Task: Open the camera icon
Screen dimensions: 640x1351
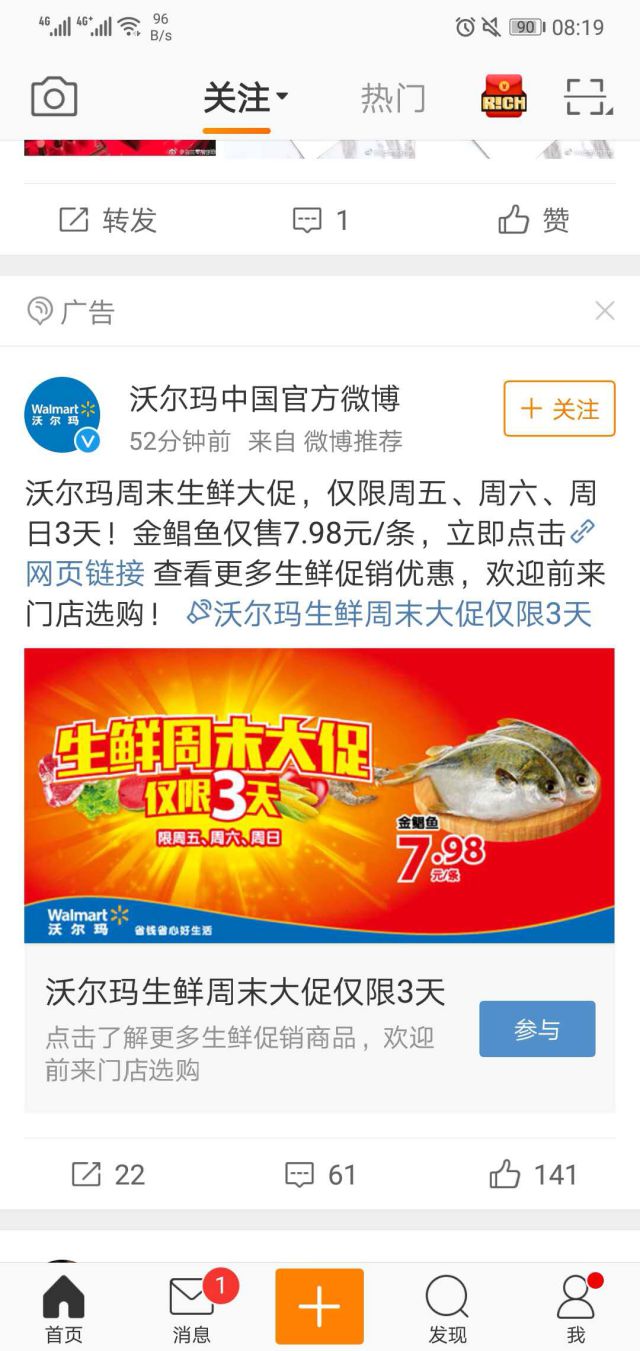Action: tap(54, 98)
